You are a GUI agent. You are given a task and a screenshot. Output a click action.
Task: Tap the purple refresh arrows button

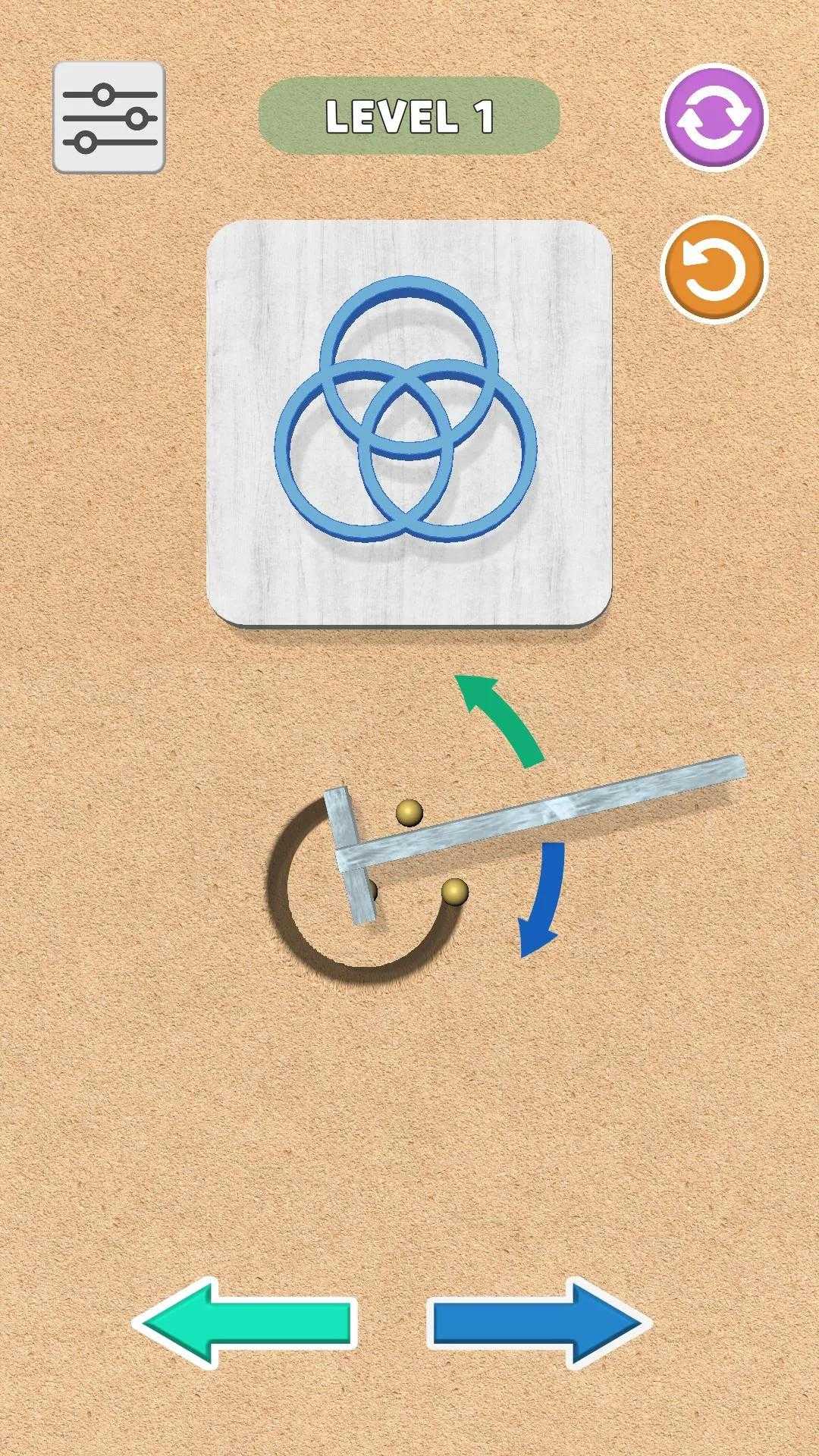tap(714, 118)
